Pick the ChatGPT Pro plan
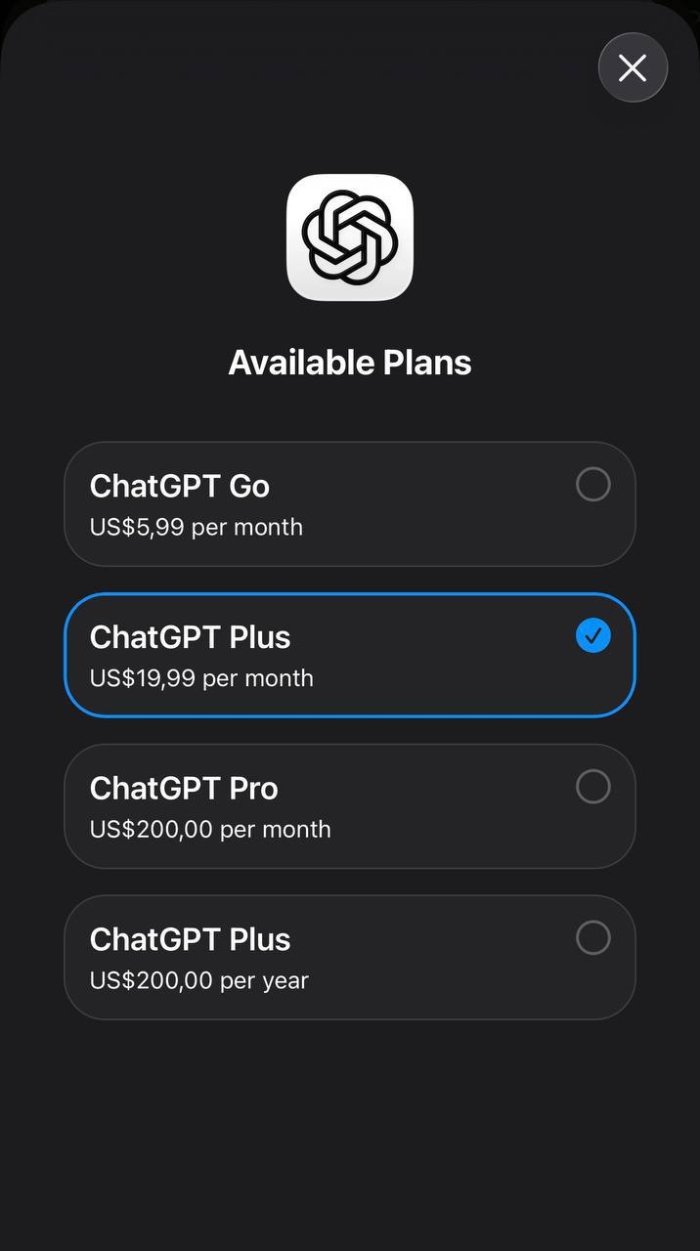 point(349,806)
